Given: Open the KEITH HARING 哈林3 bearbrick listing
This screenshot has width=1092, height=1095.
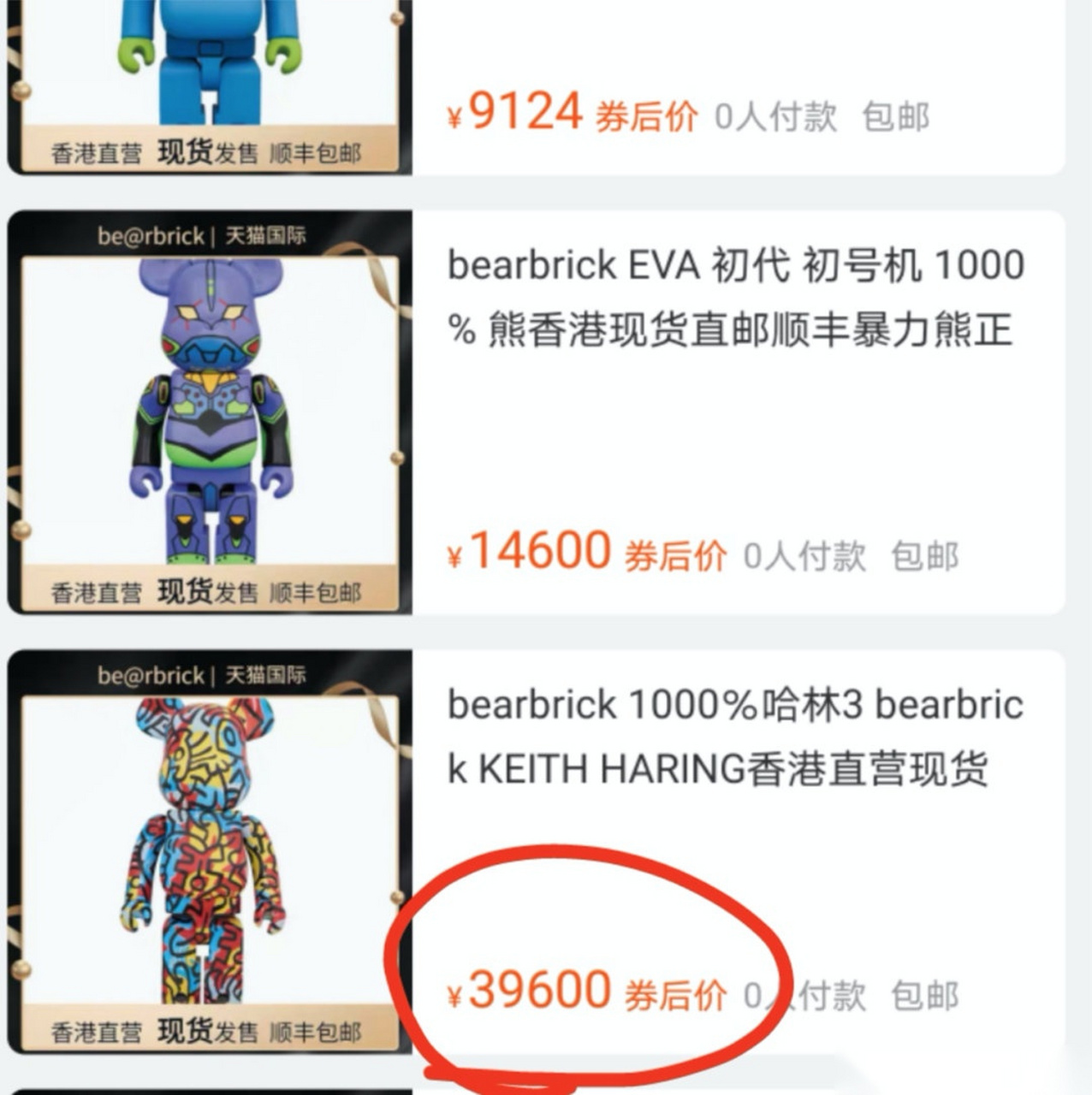Looking at the screenshot, I should click(734, 737).
